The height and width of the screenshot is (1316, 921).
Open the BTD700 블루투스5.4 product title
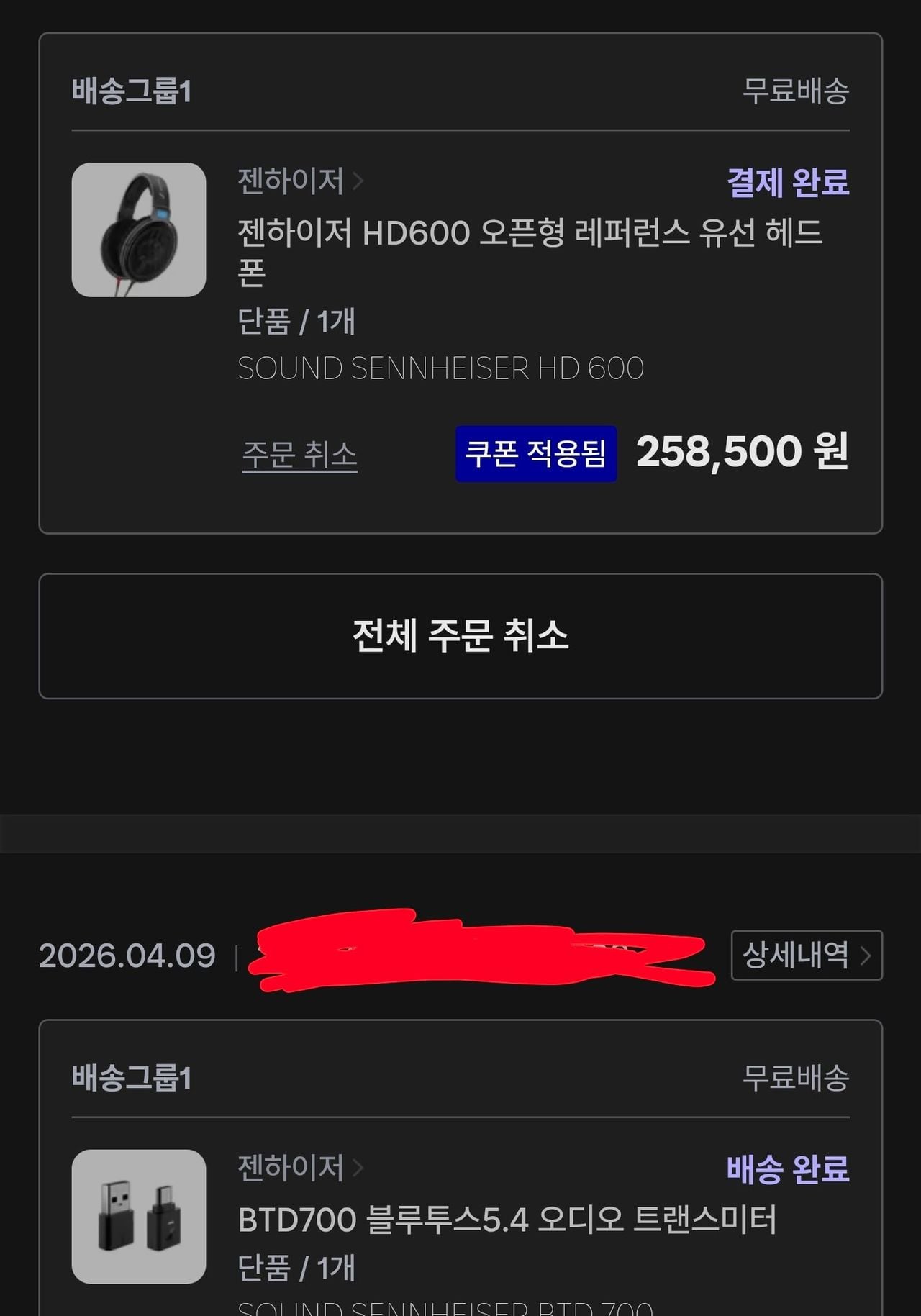(x=507, y=1220)
